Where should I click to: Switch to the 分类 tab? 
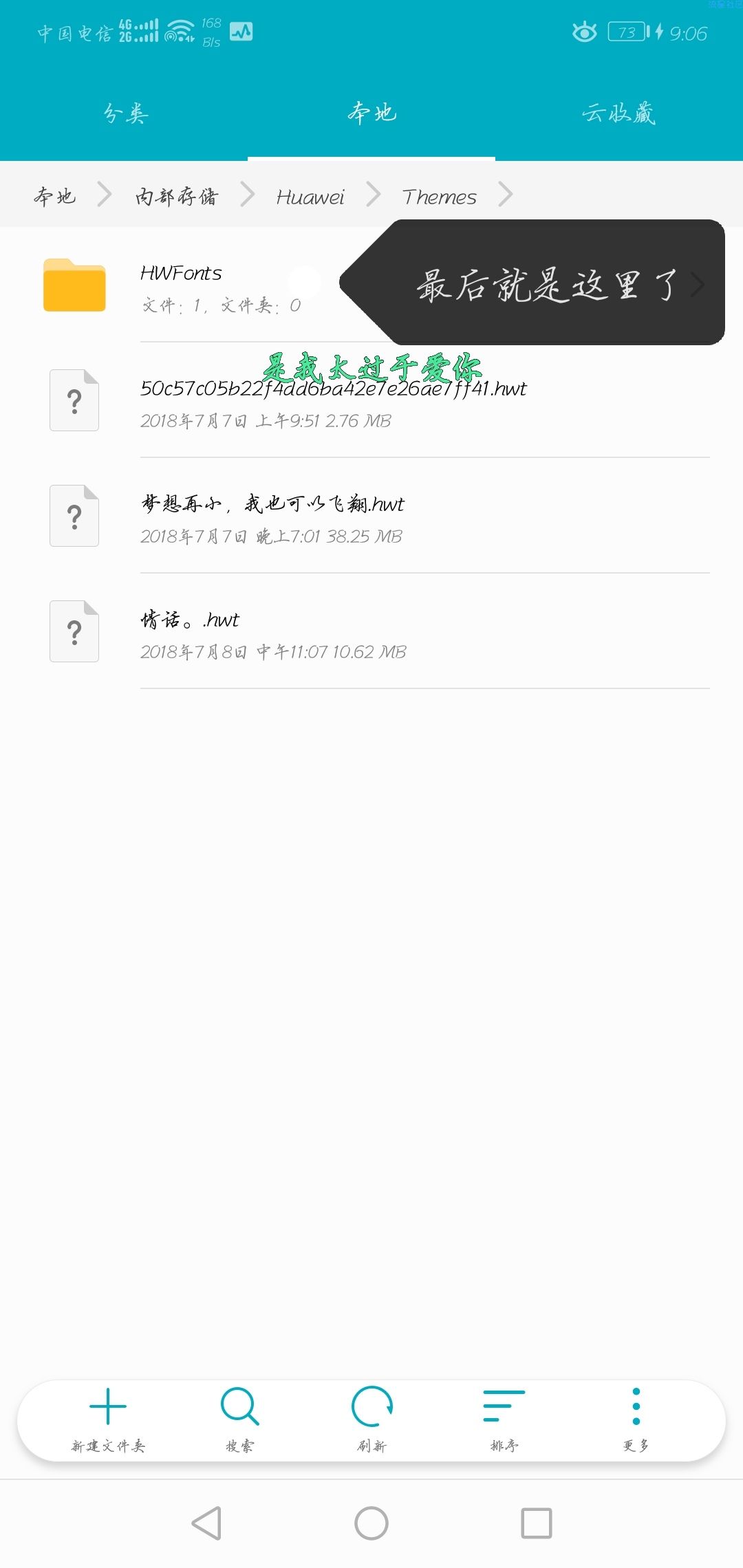[125, 113]
